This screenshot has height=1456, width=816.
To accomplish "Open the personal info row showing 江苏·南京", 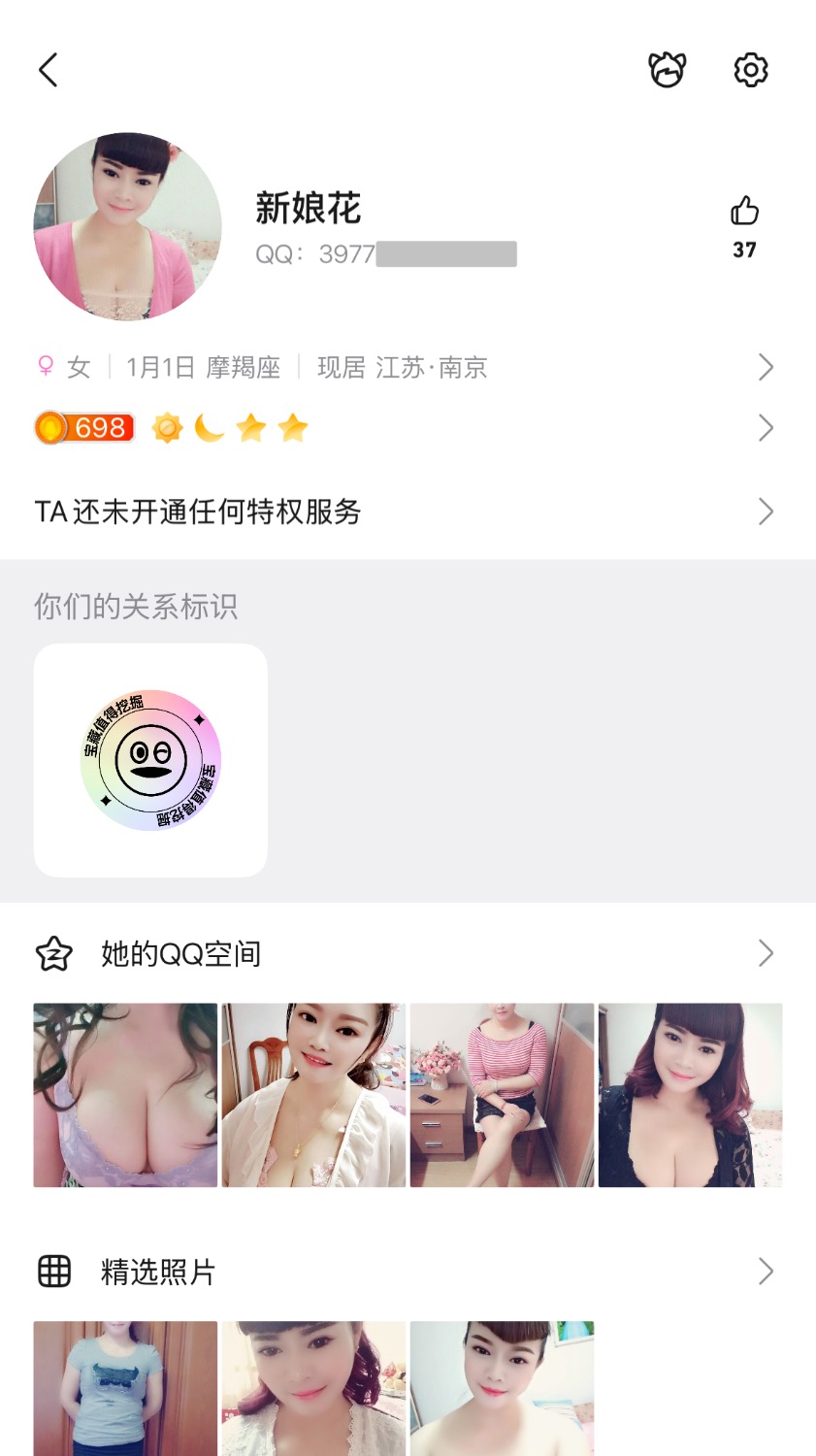I will (408, 367).
